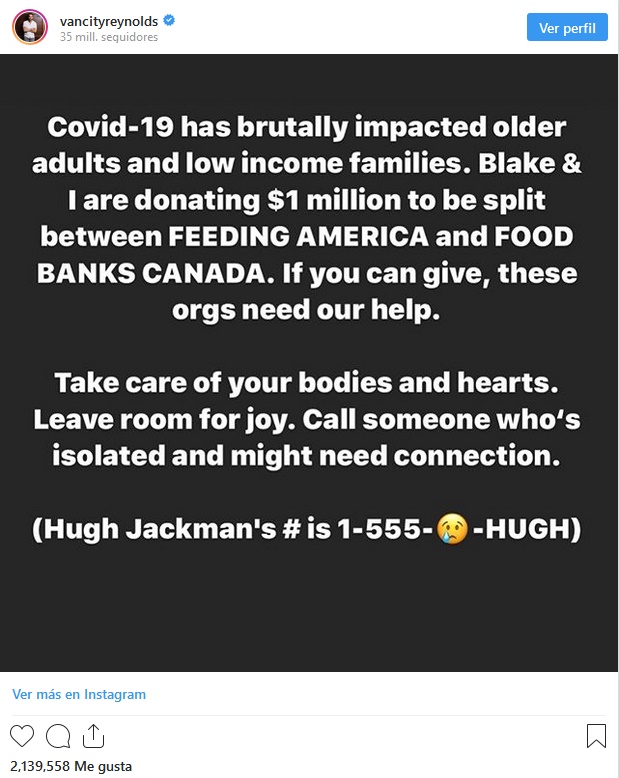Open the vancityreynolds username link
619x778 pixels.
[x=101, y=20]
